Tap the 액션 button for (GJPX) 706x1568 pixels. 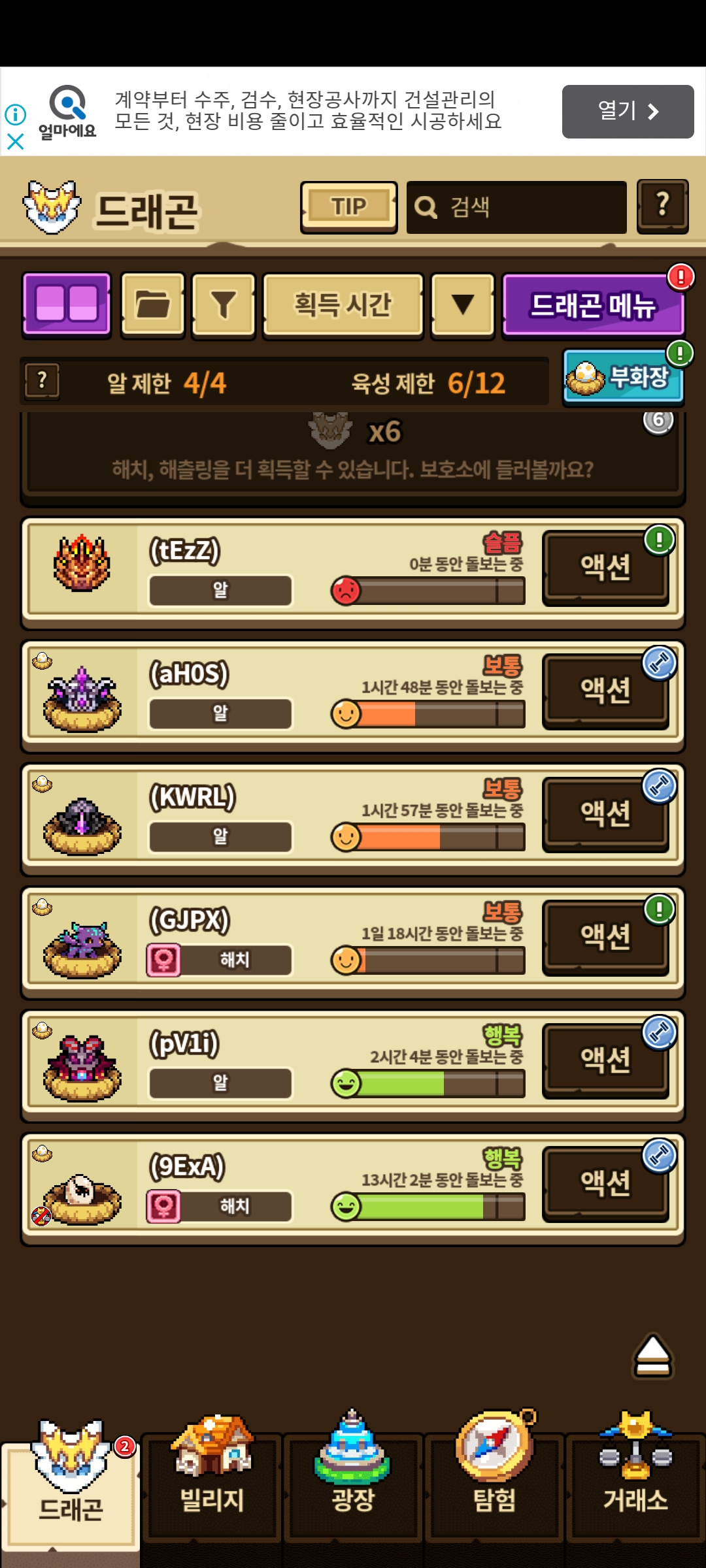click(x=605, y=937)
